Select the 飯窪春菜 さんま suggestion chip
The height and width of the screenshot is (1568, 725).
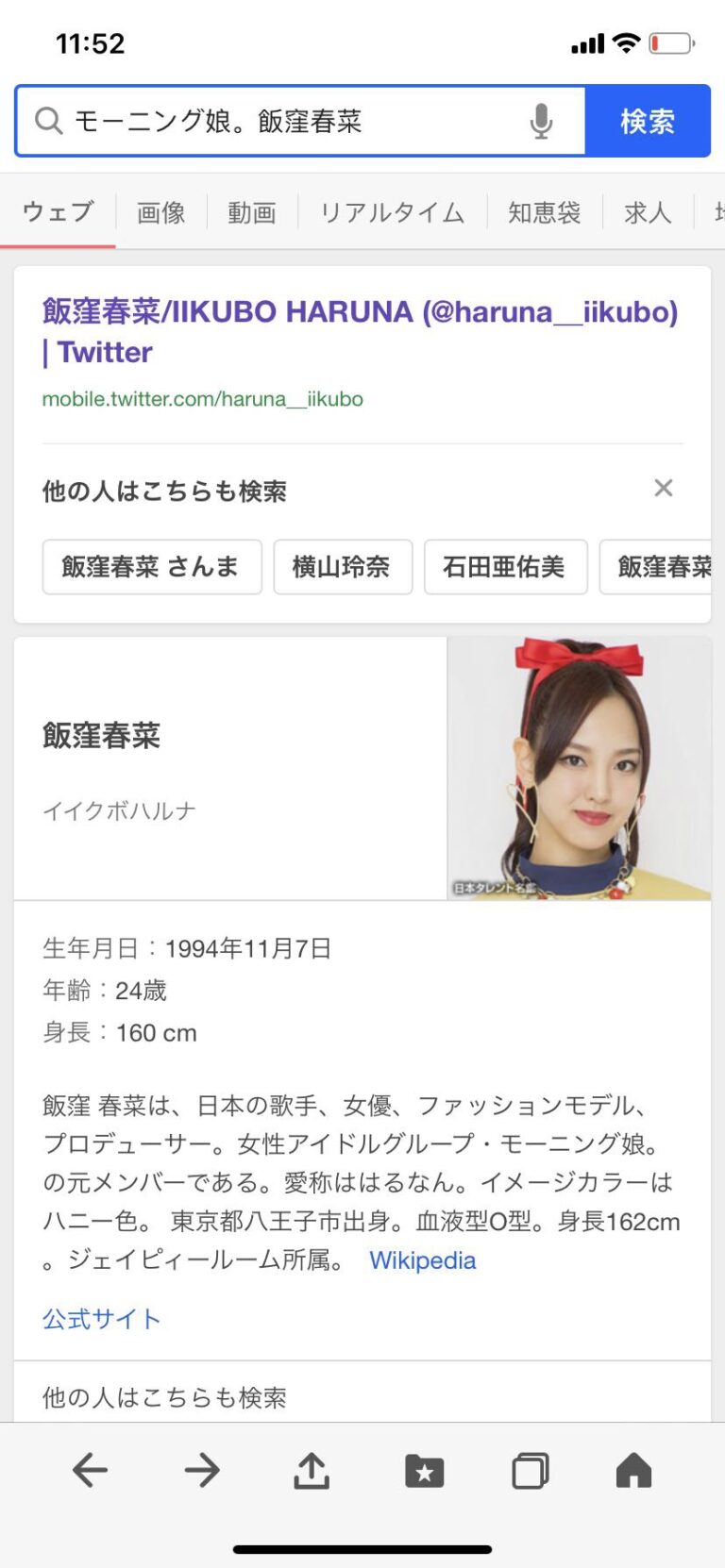click(x=151, y=567)
